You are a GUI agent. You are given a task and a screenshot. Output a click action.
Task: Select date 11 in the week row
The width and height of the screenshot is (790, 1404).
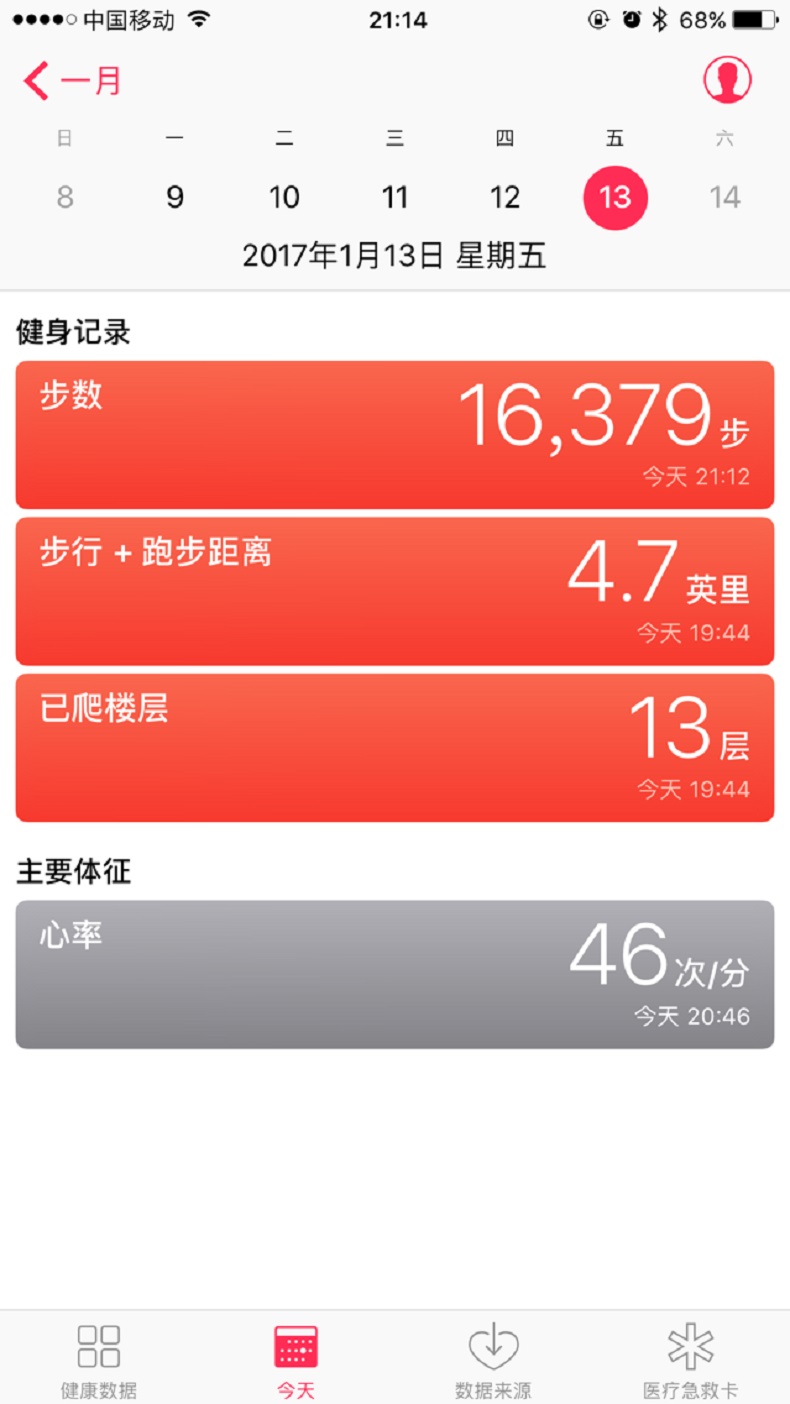(395, 197)
